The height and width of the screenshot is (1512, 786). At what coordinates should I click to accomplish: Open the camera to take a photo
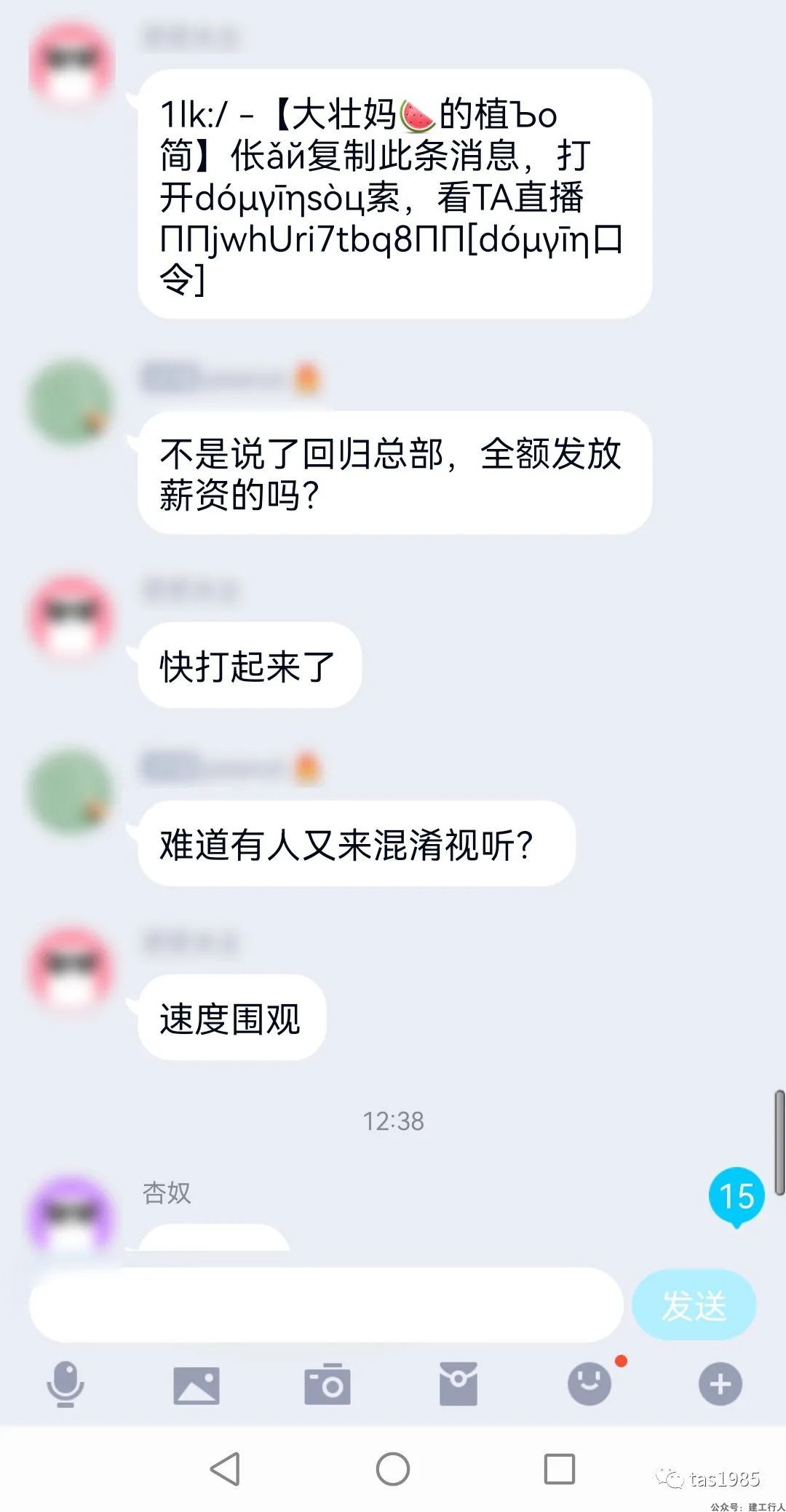pos(327,1384)
